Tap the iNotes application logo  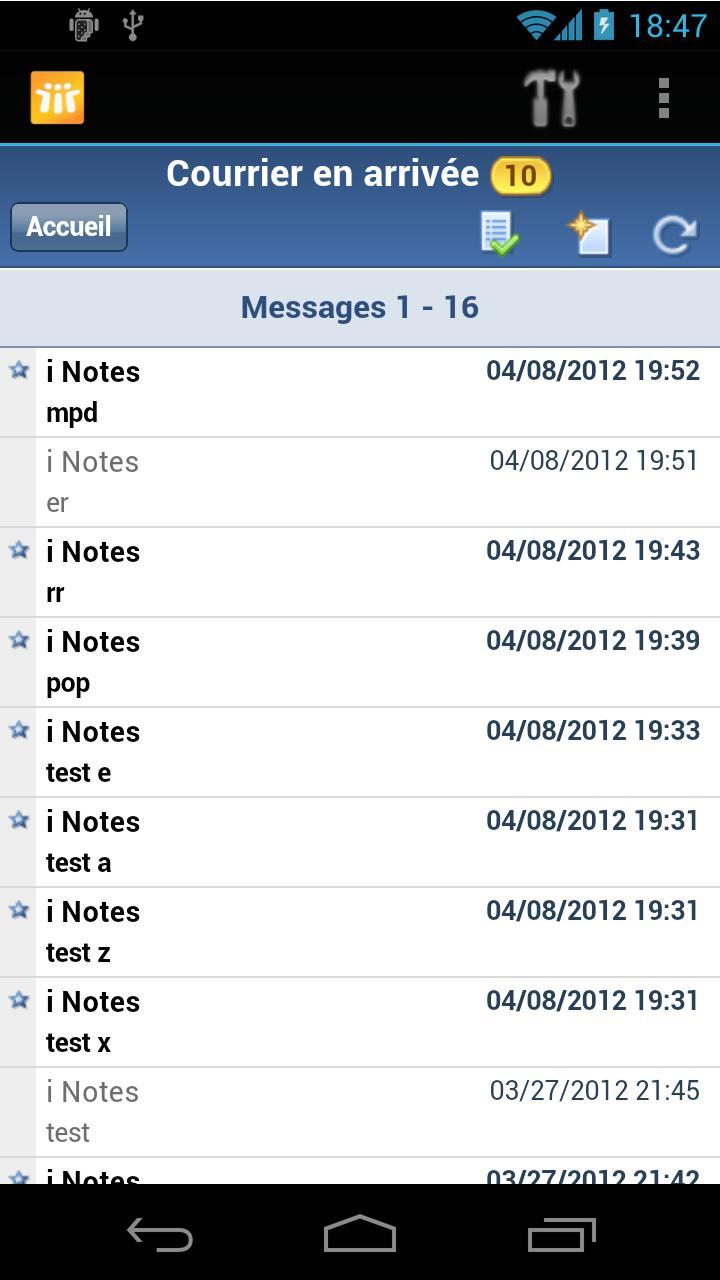(55, 97)
